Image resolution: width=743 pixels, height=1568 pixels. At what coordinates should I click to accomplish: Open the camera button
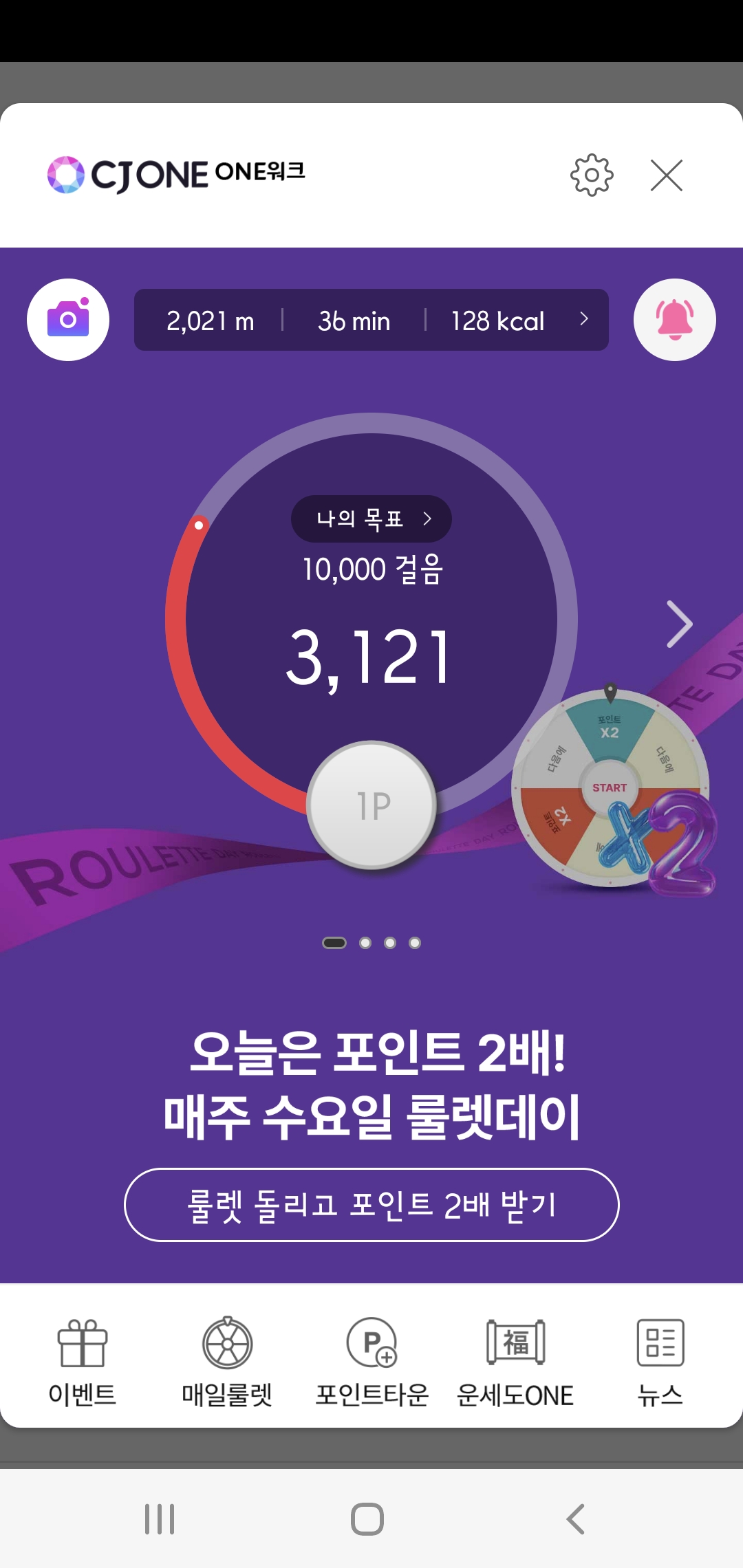68,320
